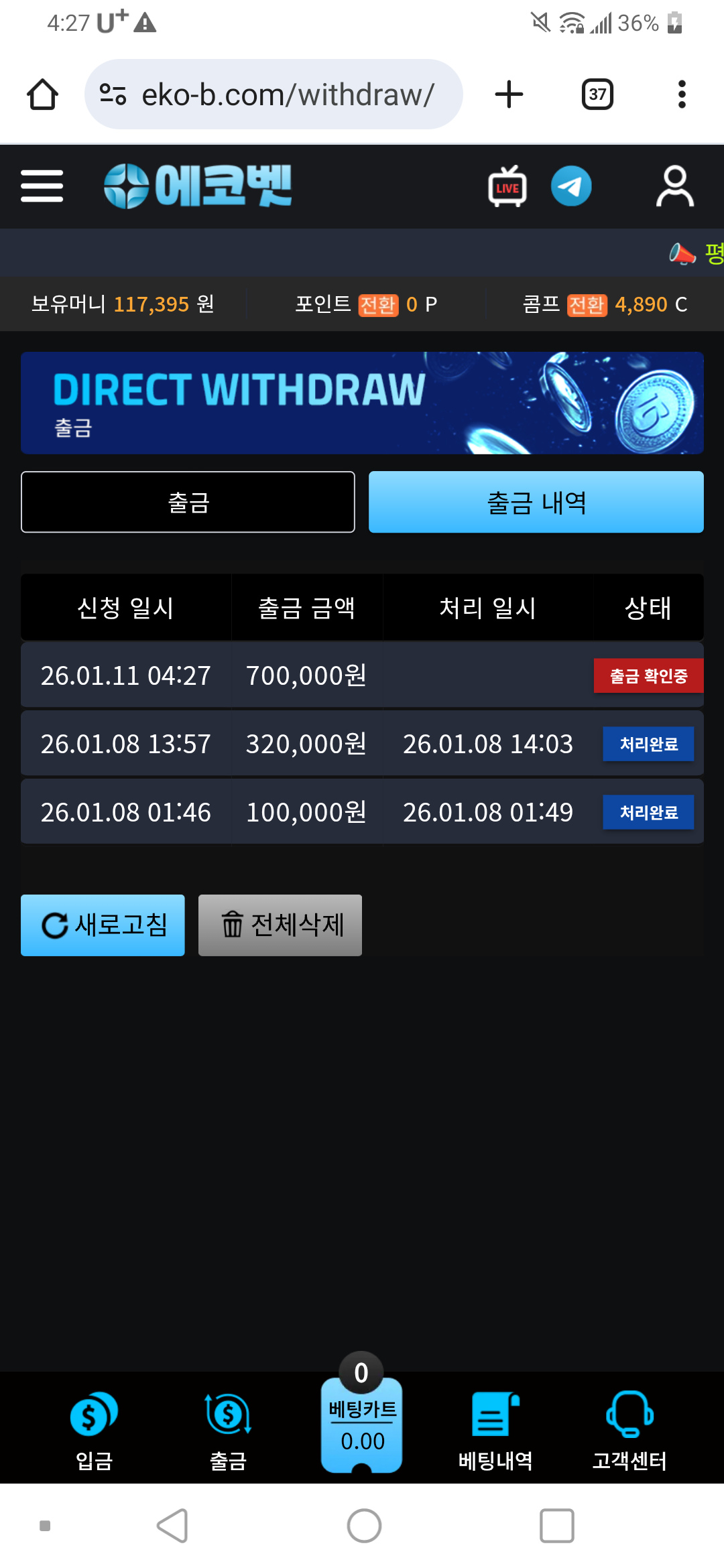Switch to the 출금 내역 tab
This screenshot has height=1568, width=724.
(536, 502)
